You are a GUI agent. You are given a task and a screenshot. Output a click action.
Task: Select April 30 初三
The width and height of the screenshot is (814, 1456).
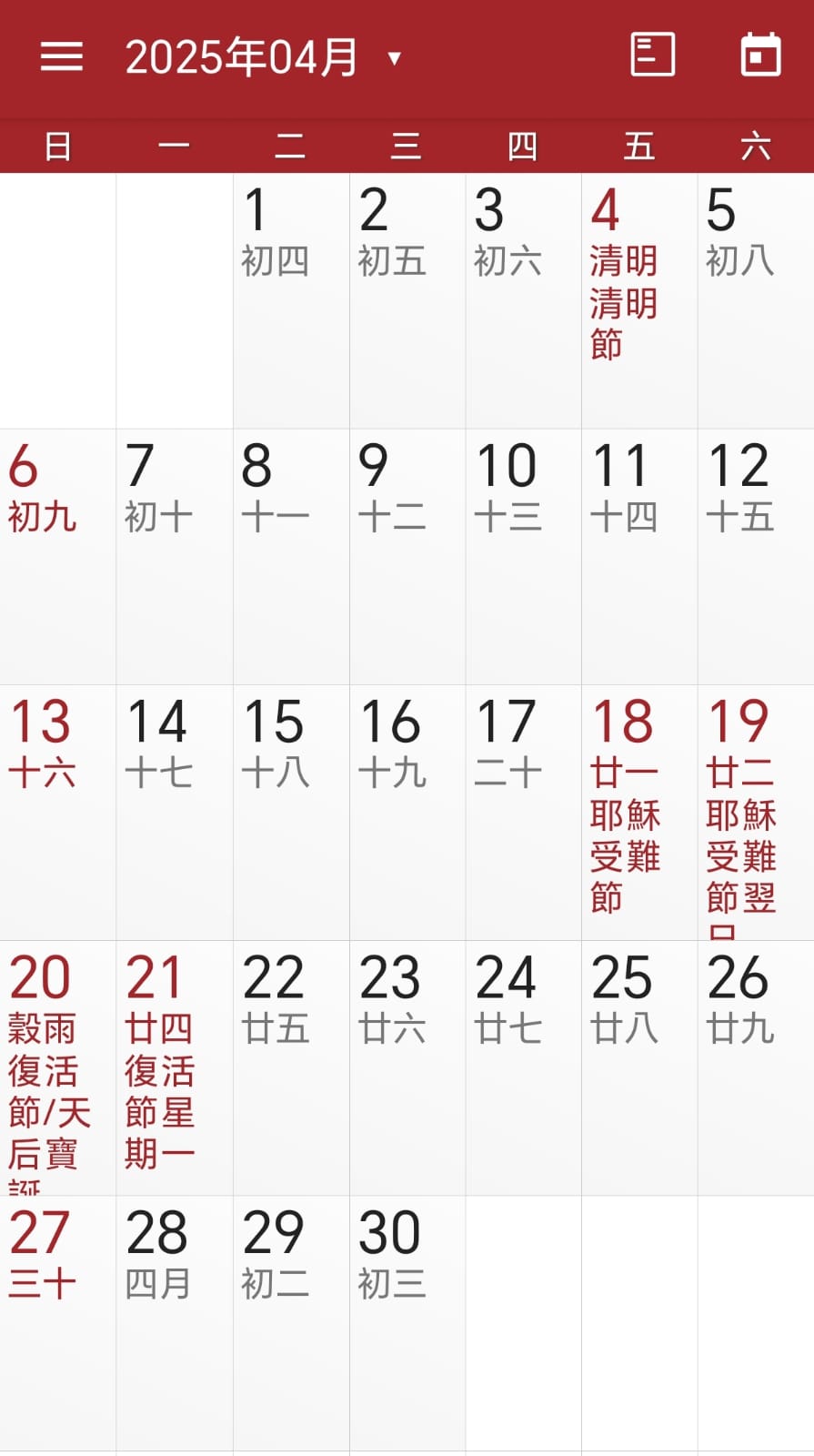click(x=407, y=1324)
